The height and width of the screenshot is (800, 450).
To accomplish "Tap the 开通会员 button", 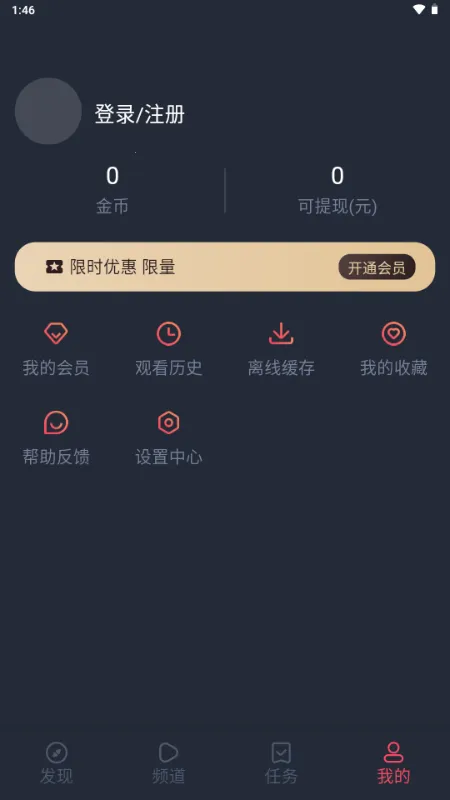I will [x=377, y=267].
